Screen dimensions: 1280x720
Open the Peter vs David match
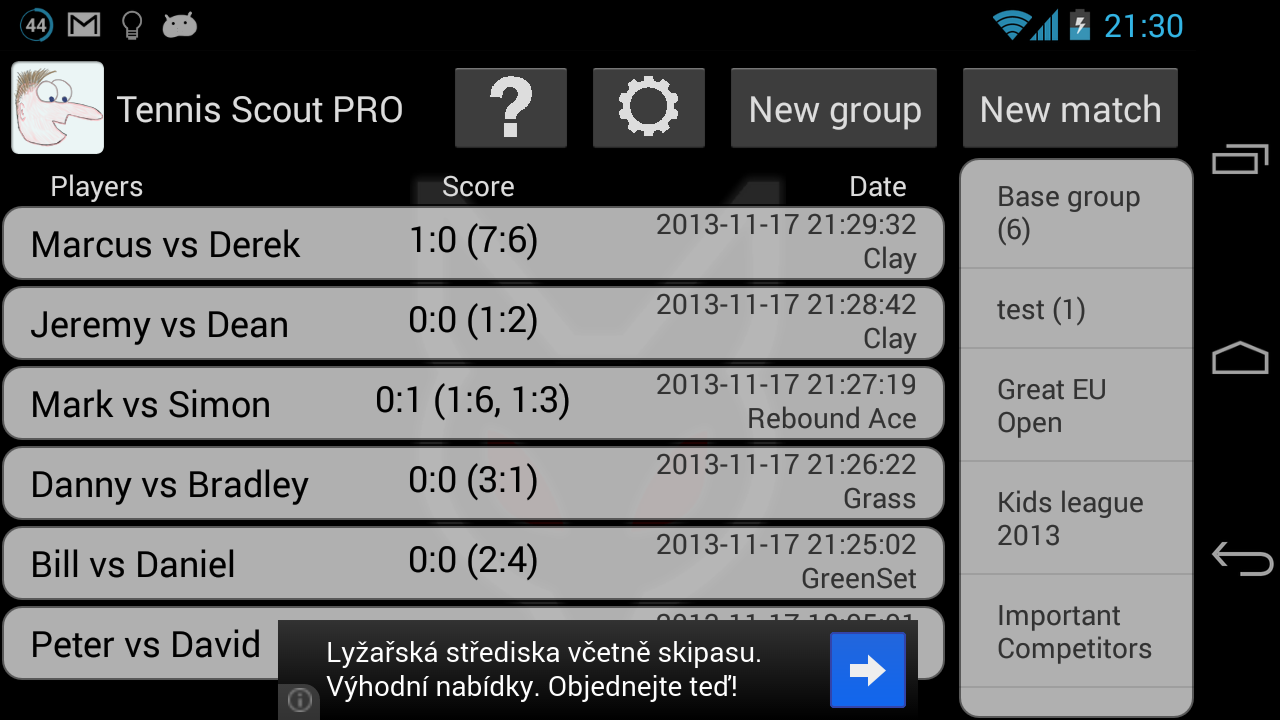point(145,644)
